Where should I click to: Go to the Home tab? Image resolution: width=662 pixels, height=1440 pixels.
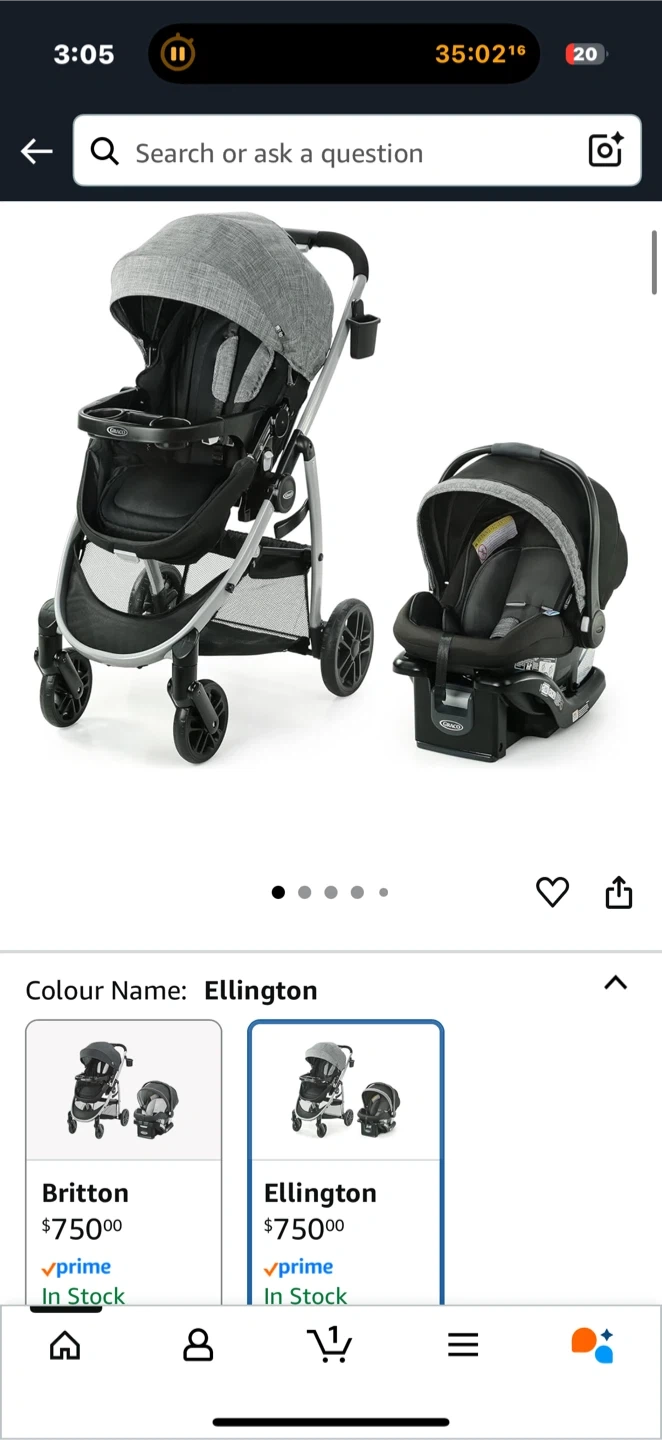65,1345
